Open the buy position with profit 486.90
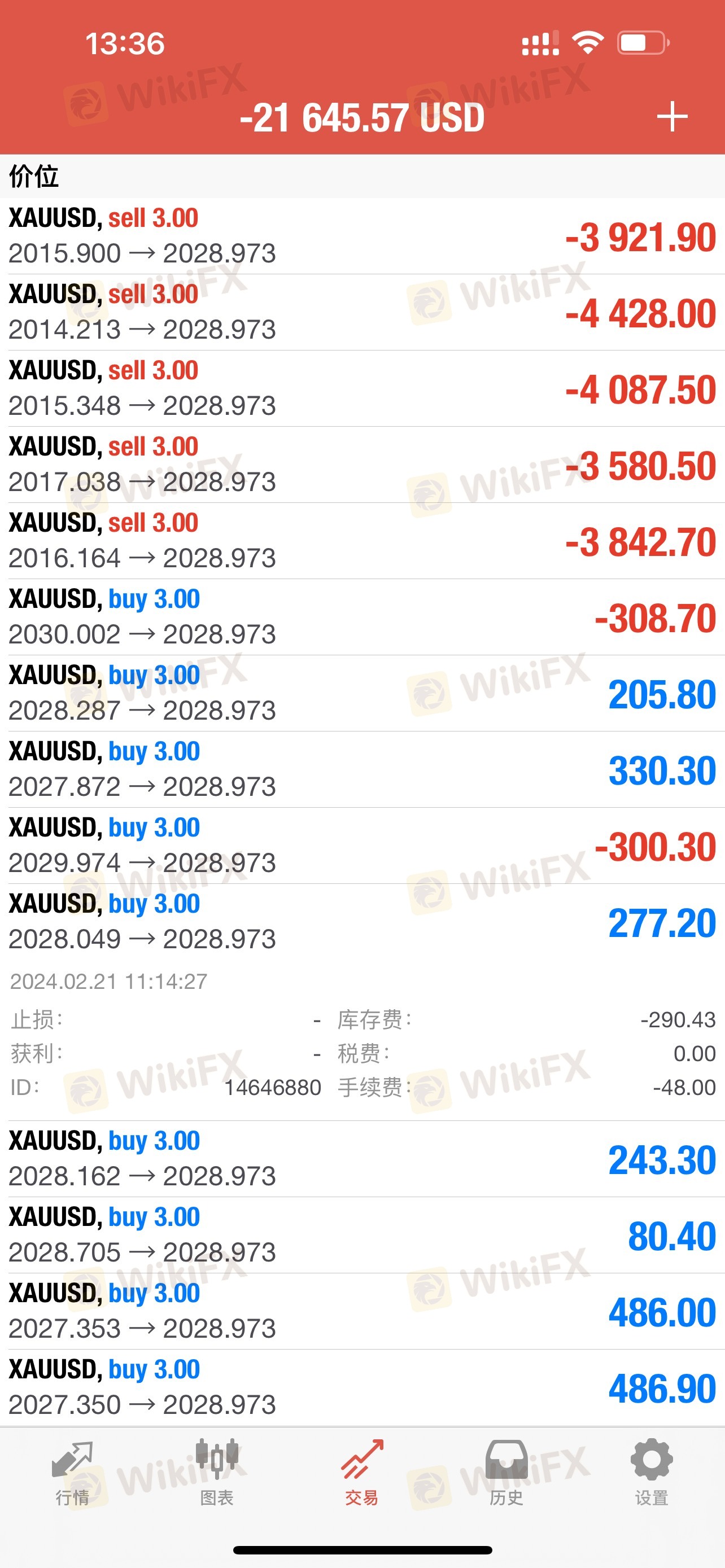725x1568 pixels. [362, 1387]
